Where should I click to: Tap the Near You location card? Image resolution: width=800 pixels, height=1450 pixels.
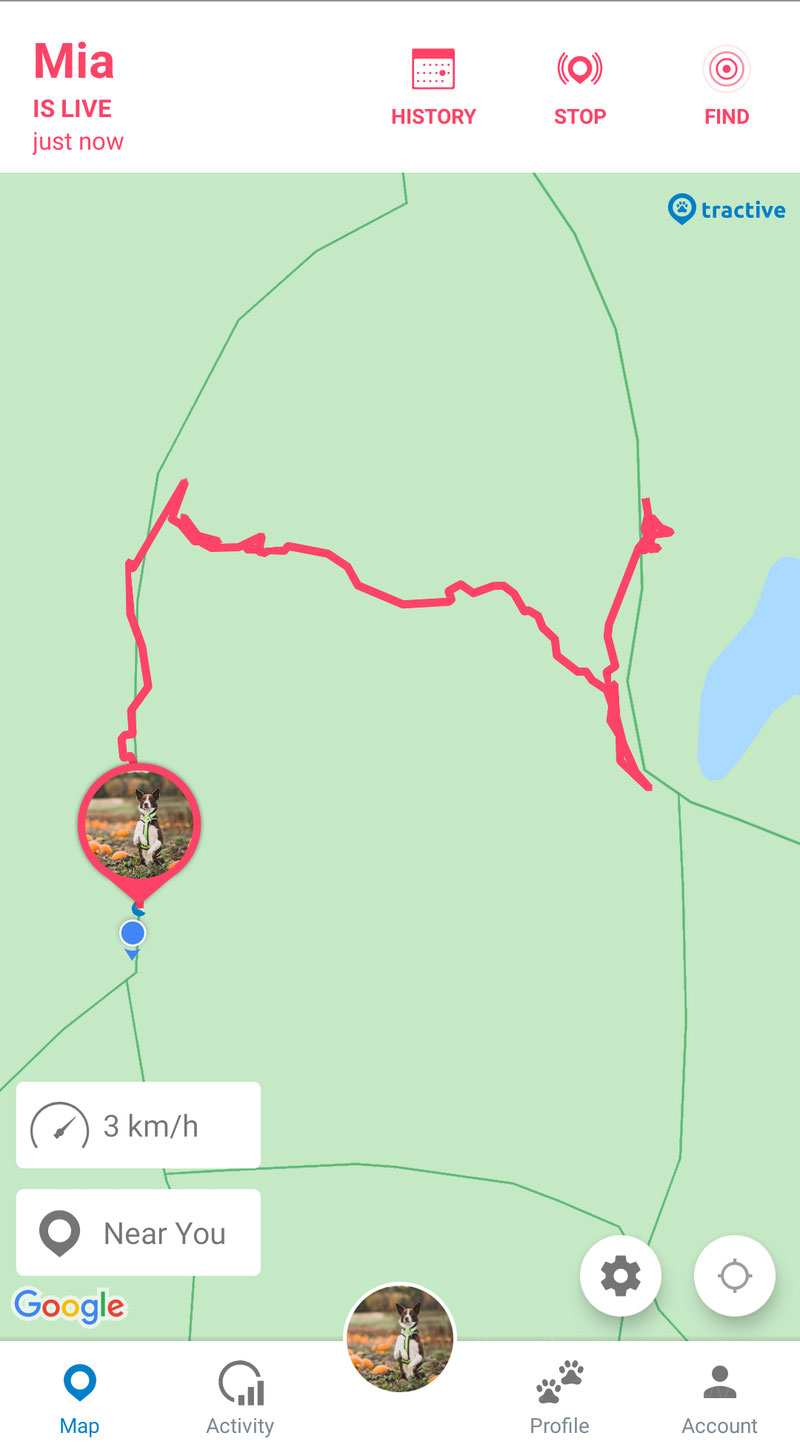(138, 1232)
